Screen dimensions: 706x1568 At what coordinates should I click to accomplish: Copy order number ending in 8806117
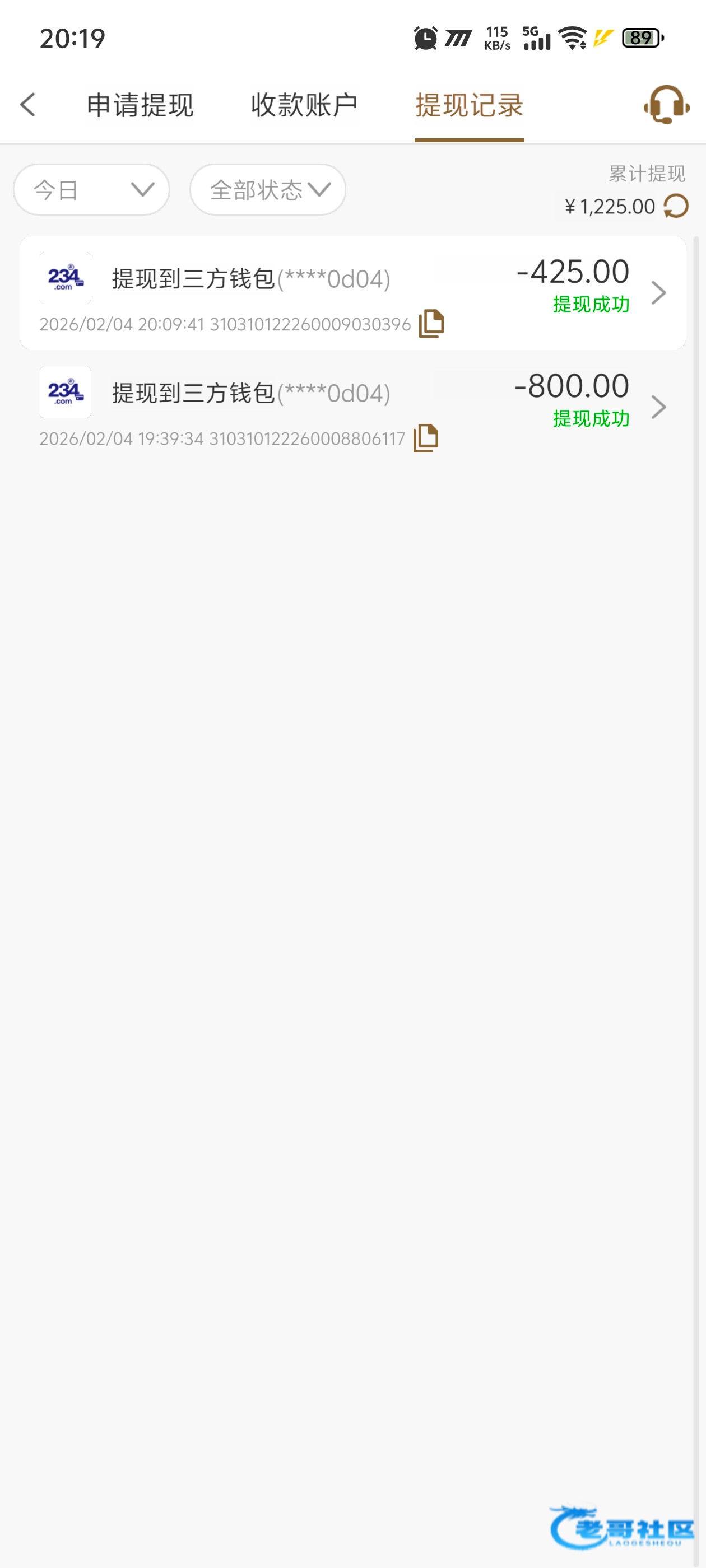(x=426, y=438)
